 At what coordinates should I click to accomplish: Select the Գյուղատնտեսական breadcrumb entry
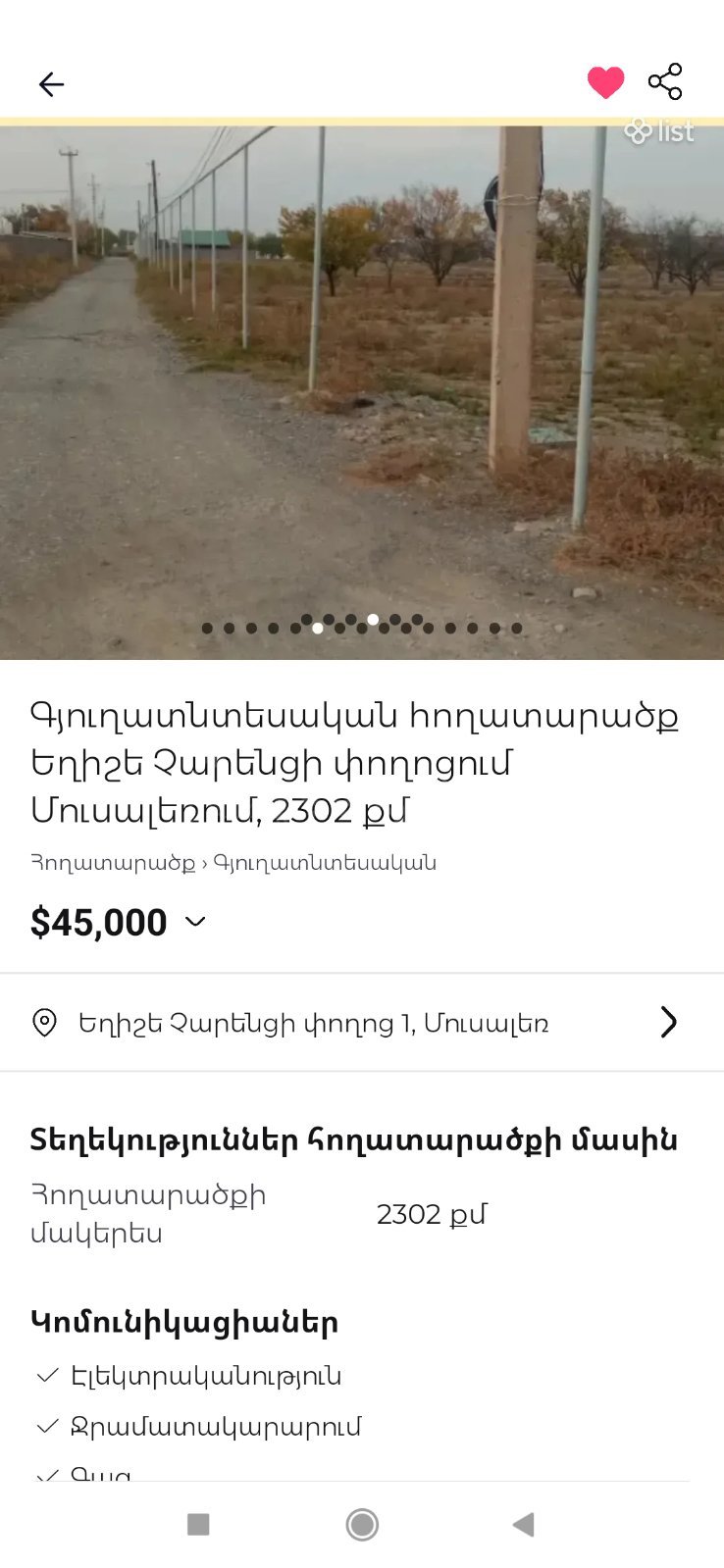[x=324, y=862]
